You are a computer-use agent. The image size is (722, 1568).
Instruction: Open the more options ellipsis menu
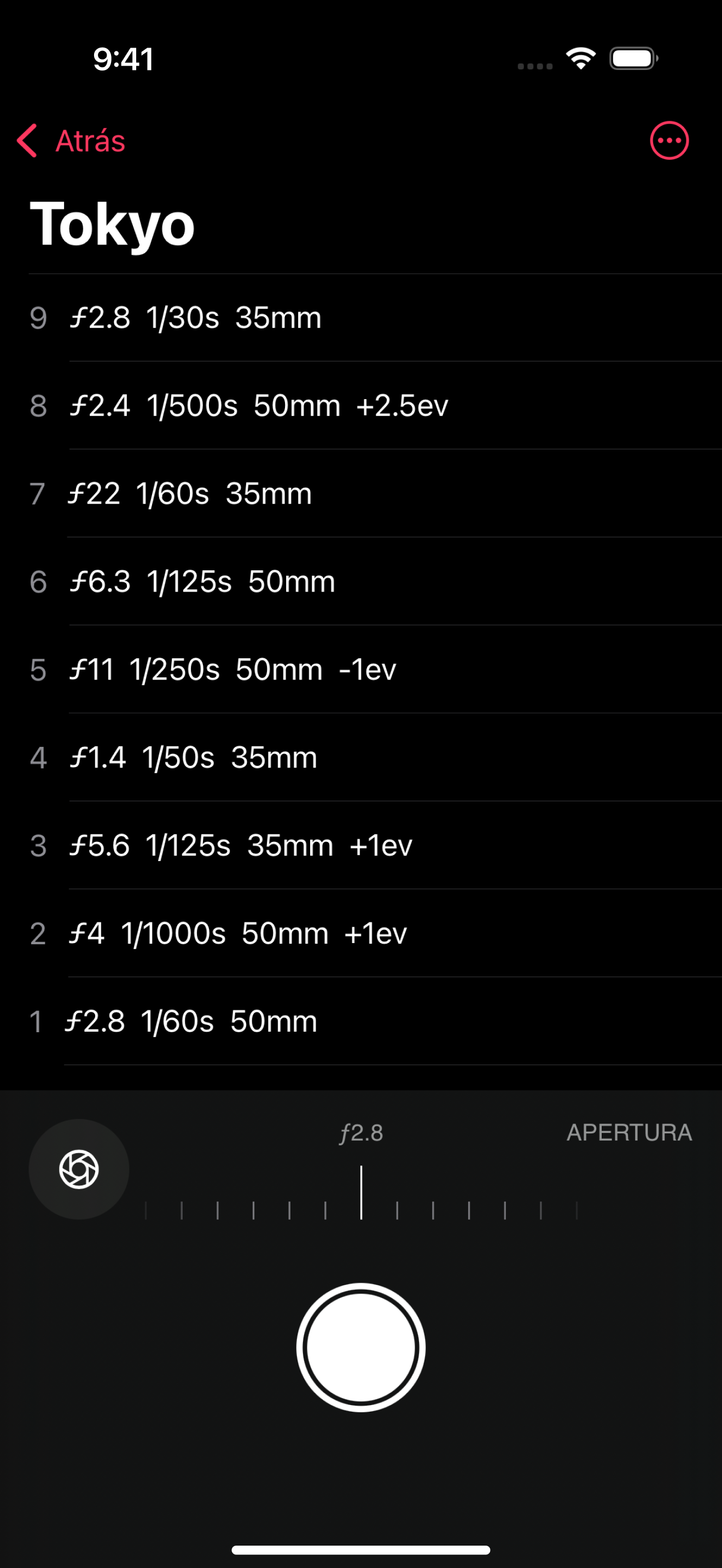[x=669, y=141]
